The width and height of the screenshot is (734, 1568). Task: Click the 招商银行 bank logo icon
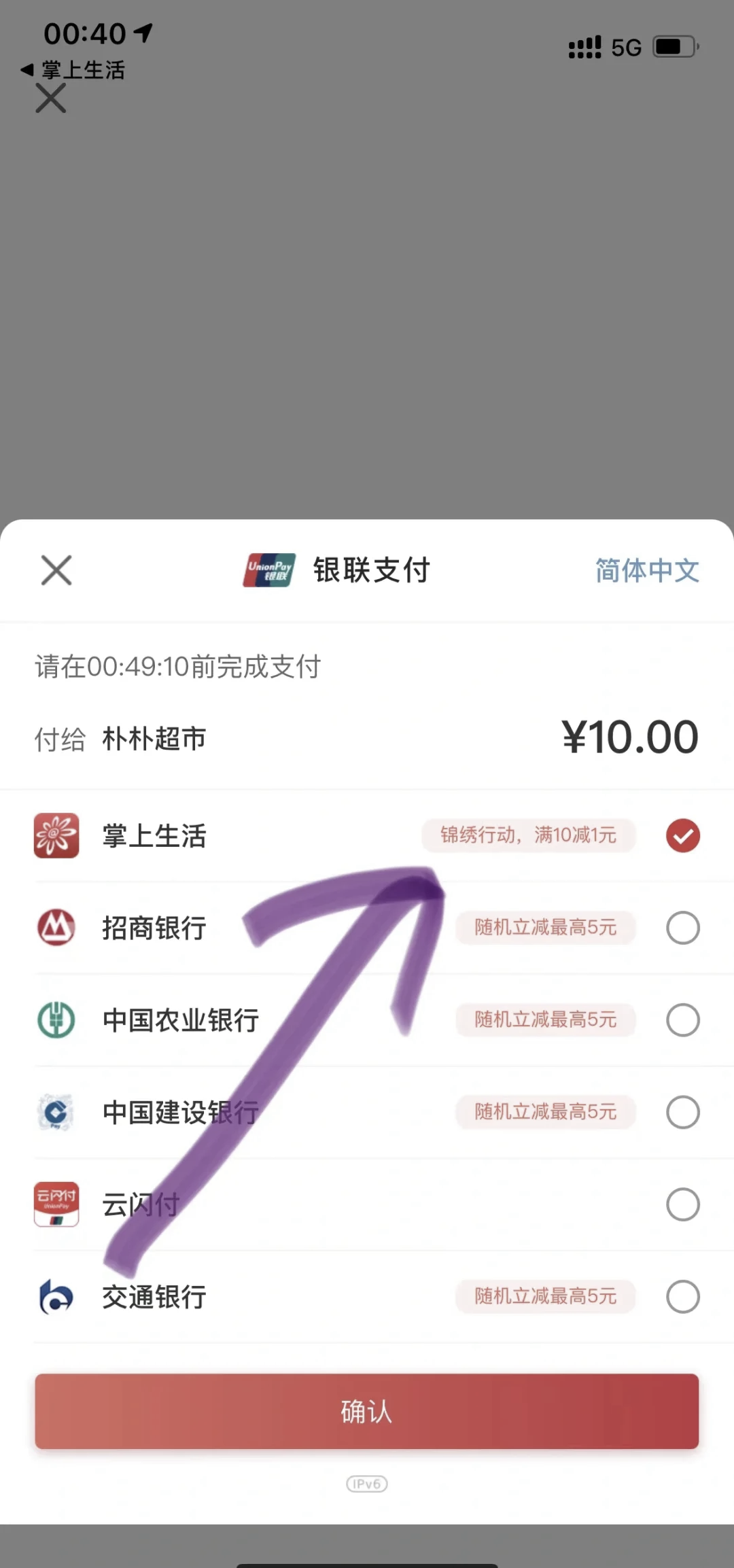[x=57, y=927]
